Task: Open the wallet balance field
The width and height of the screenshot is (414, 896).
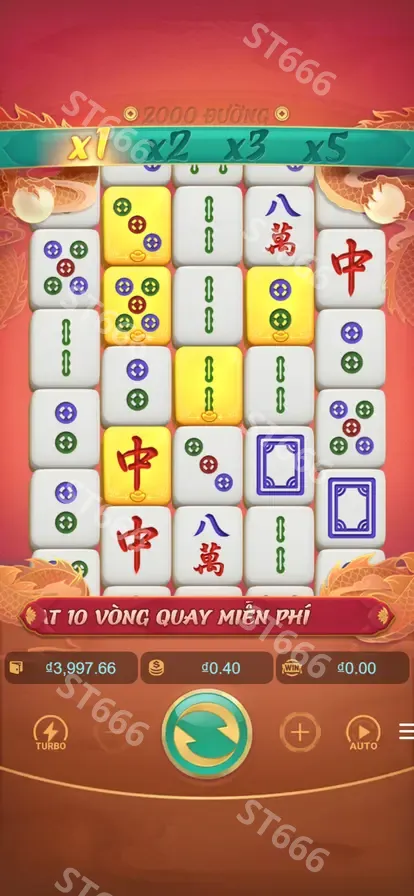Action: point(71,667)
